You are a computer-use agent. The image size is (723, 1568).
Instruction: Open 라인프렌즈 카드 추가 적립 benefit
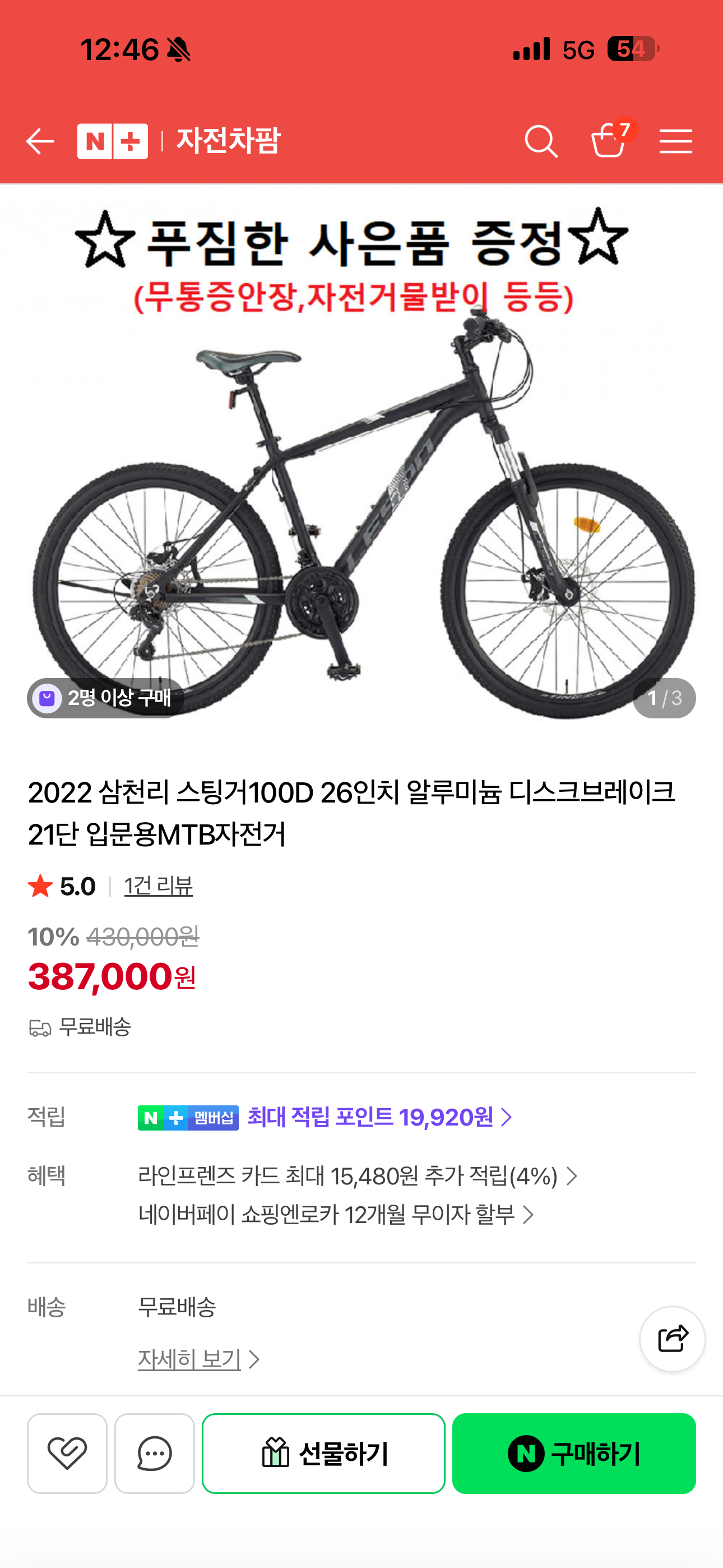pos(357,1175)
